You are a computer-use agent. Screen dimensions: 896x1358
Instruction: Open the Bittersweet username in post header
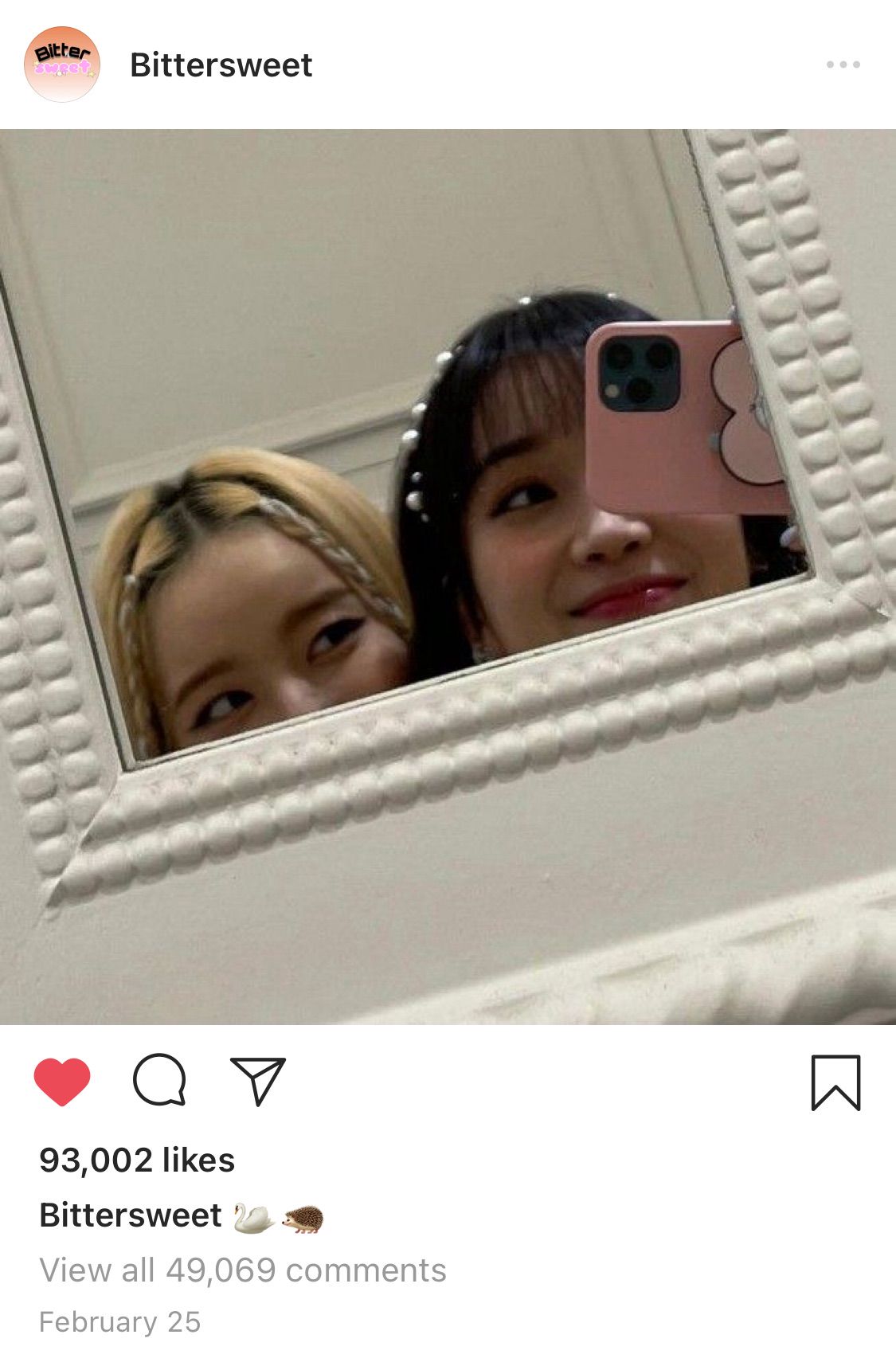point(221,65)
